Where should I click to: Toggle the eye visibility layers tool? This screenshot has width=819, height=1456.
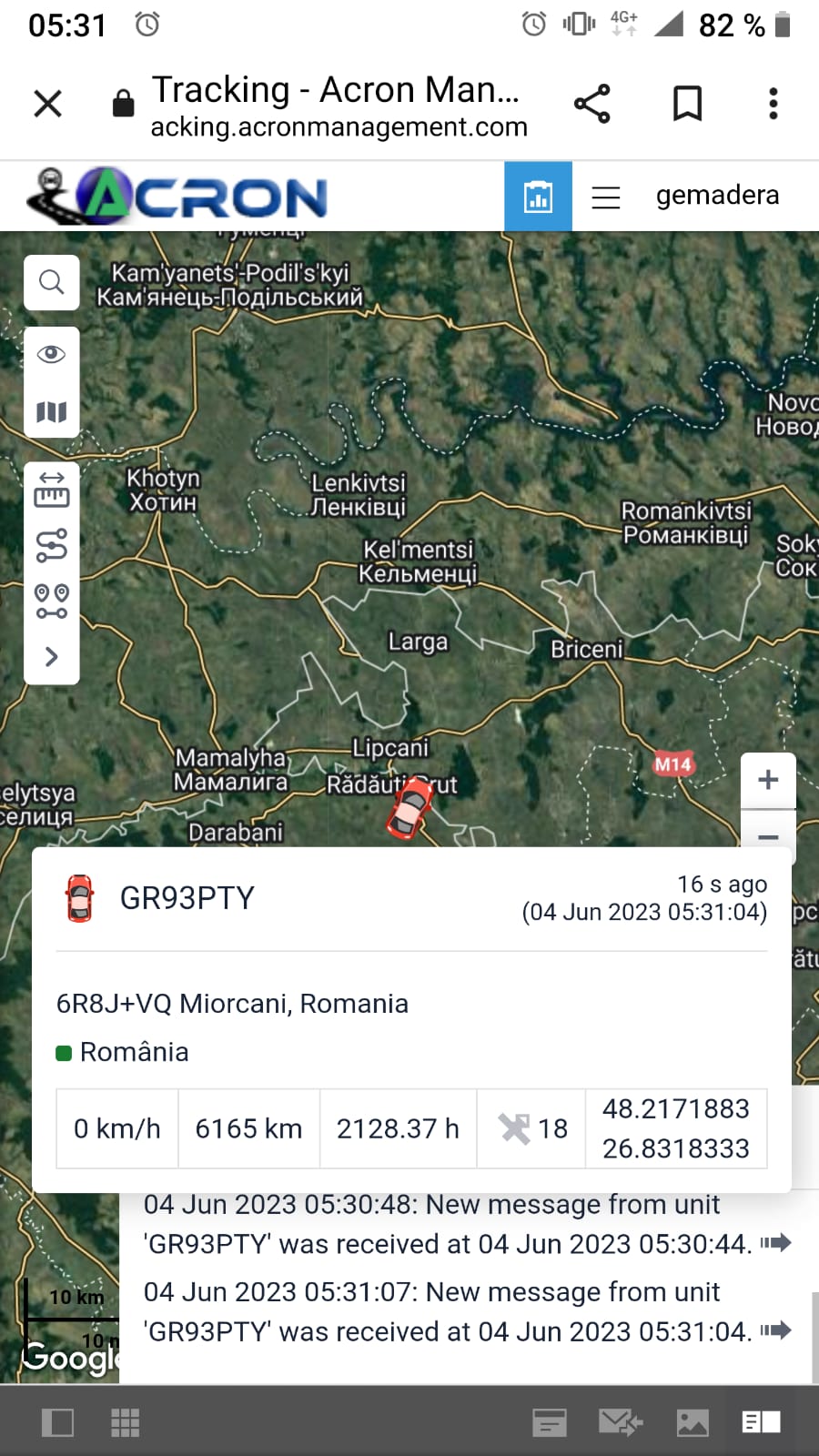[x=52, y=354]
